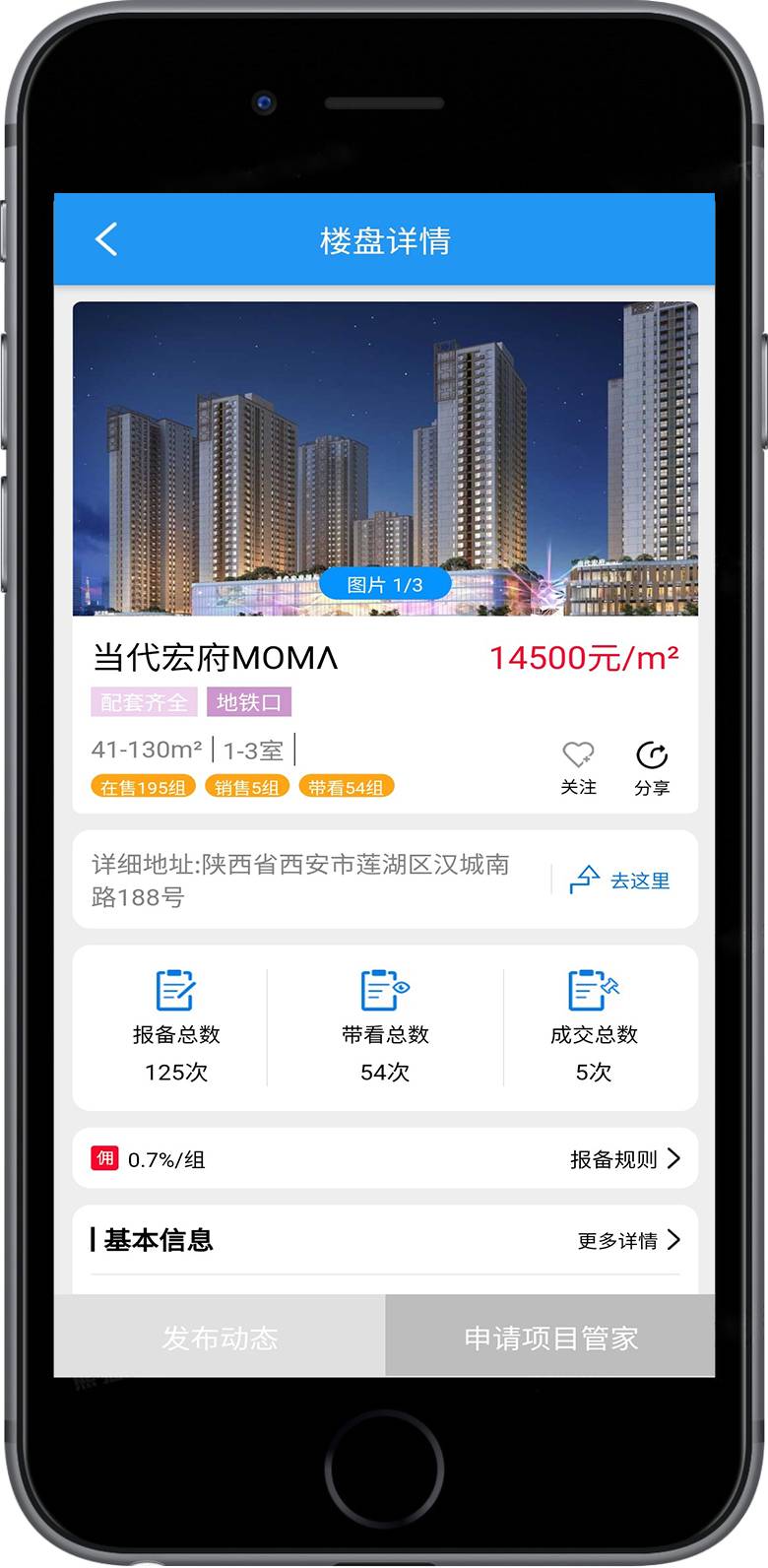Screen dimensions: 768x1568
Task: View 带看总数 records
Action: [x=385, y=1027]
